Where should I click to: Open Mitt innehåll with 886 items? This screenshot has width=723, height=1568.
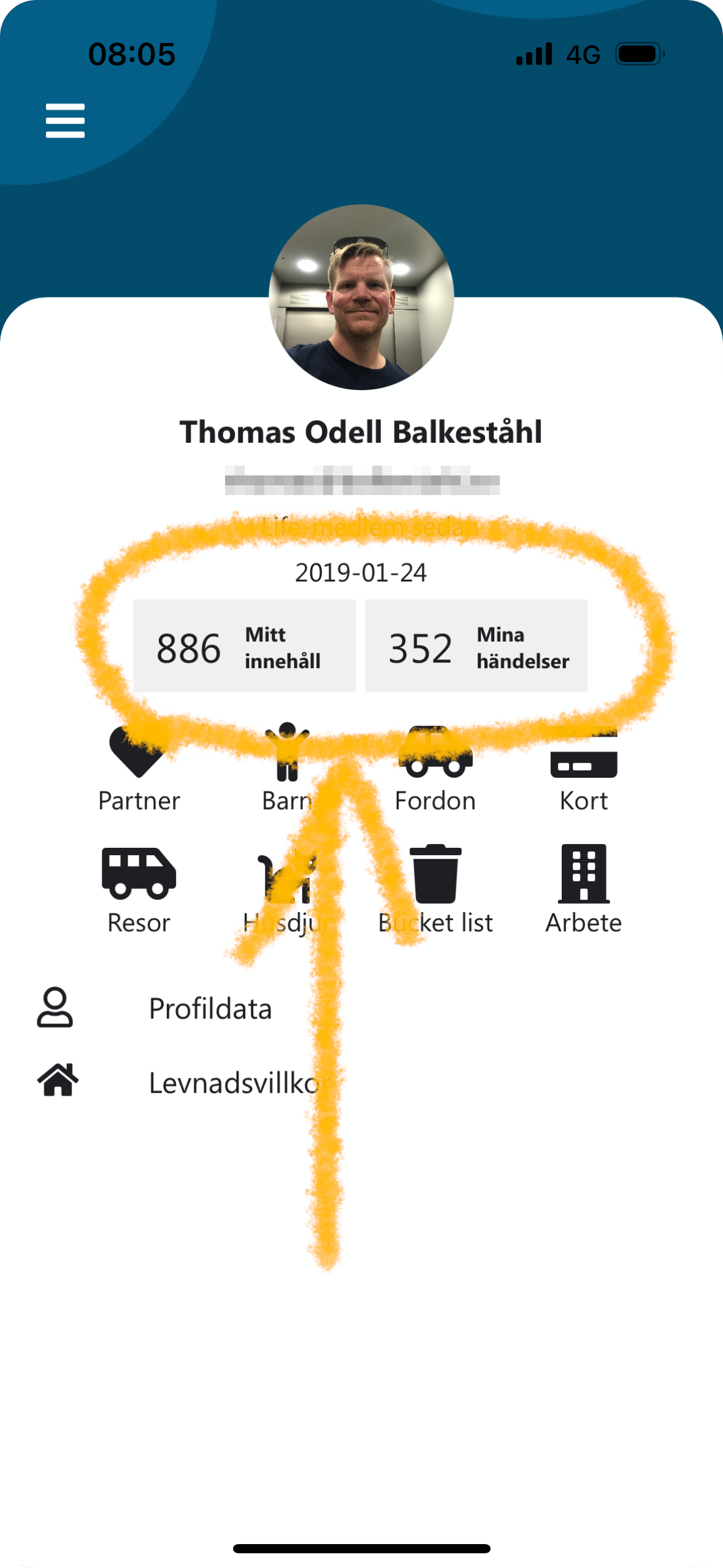244,647
